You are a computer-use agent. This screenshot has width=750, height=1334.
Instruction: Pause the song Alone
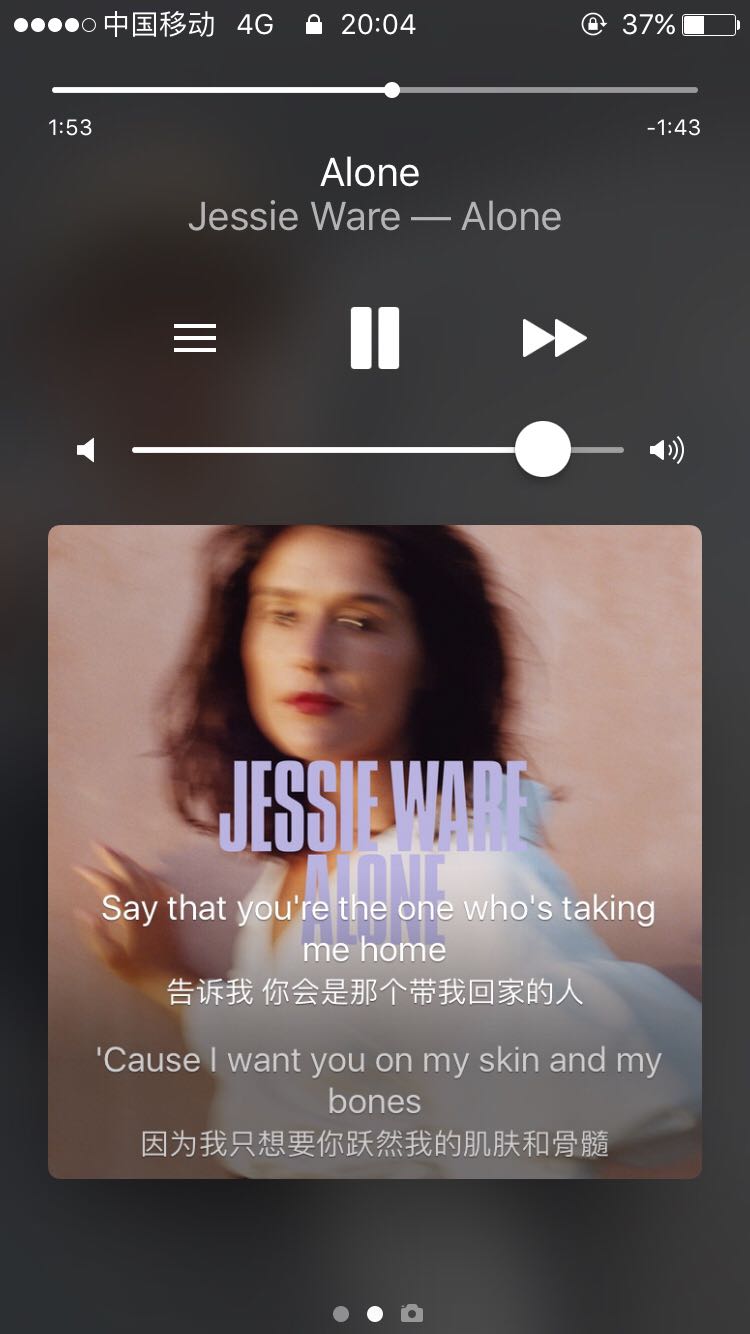(x=375, y=338)
